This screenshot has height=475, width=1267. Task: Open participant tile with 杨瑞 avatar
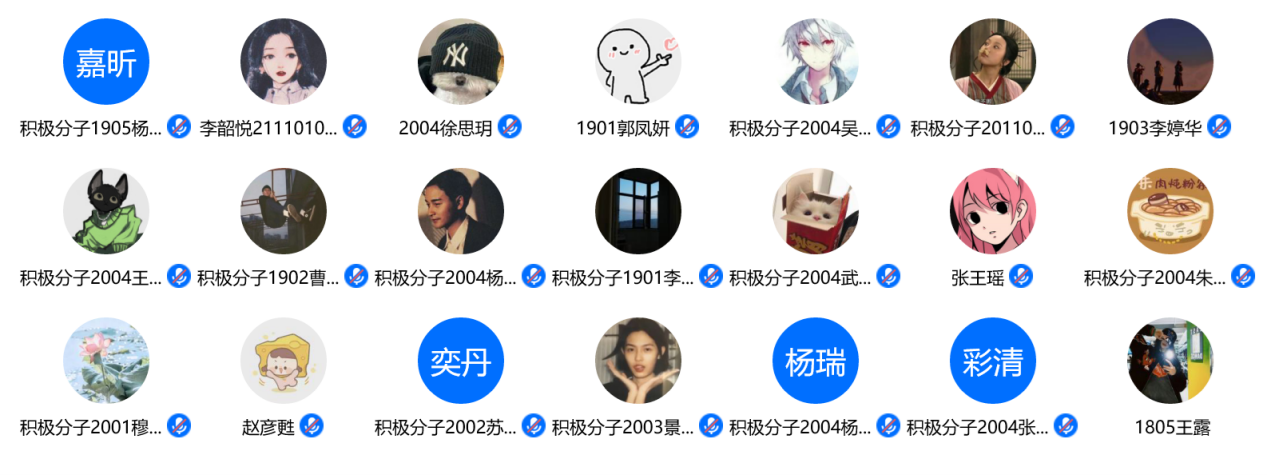(815, 360)
